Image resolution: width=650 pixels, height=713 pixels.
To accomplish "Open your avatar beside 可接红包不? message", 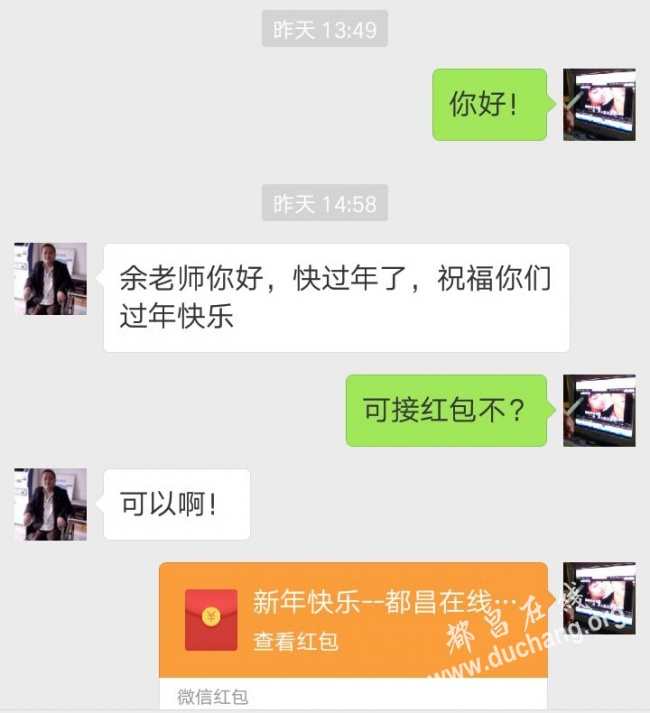I will [x=599, y=410].
